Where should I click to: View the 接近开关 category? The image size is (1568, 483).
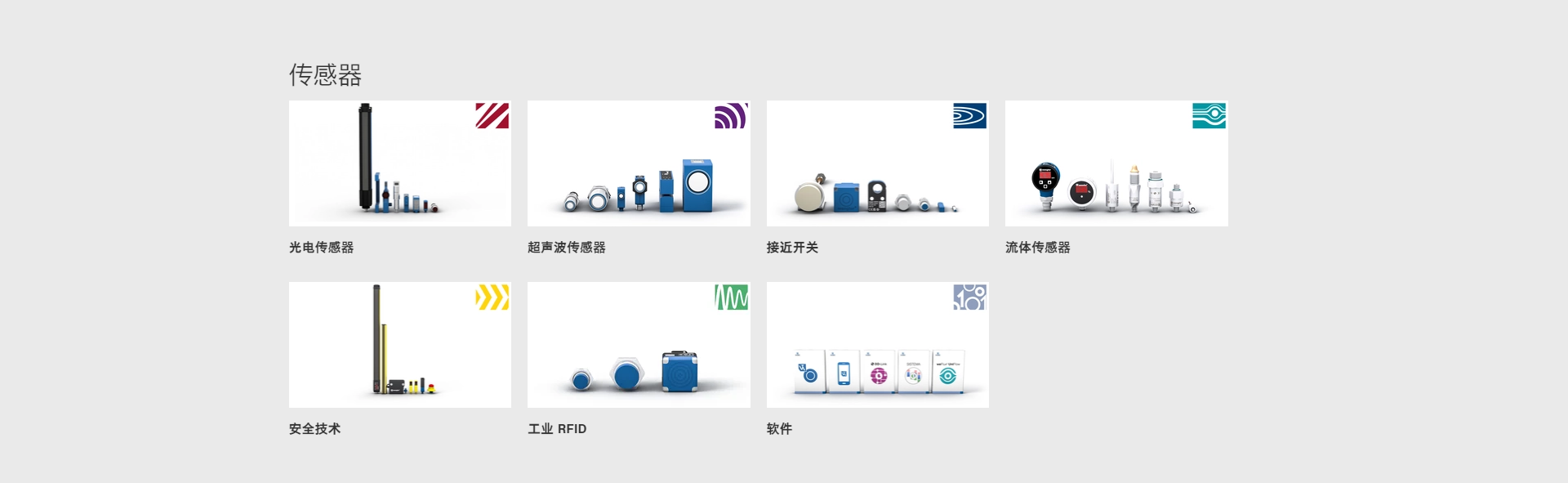point(877,163)
